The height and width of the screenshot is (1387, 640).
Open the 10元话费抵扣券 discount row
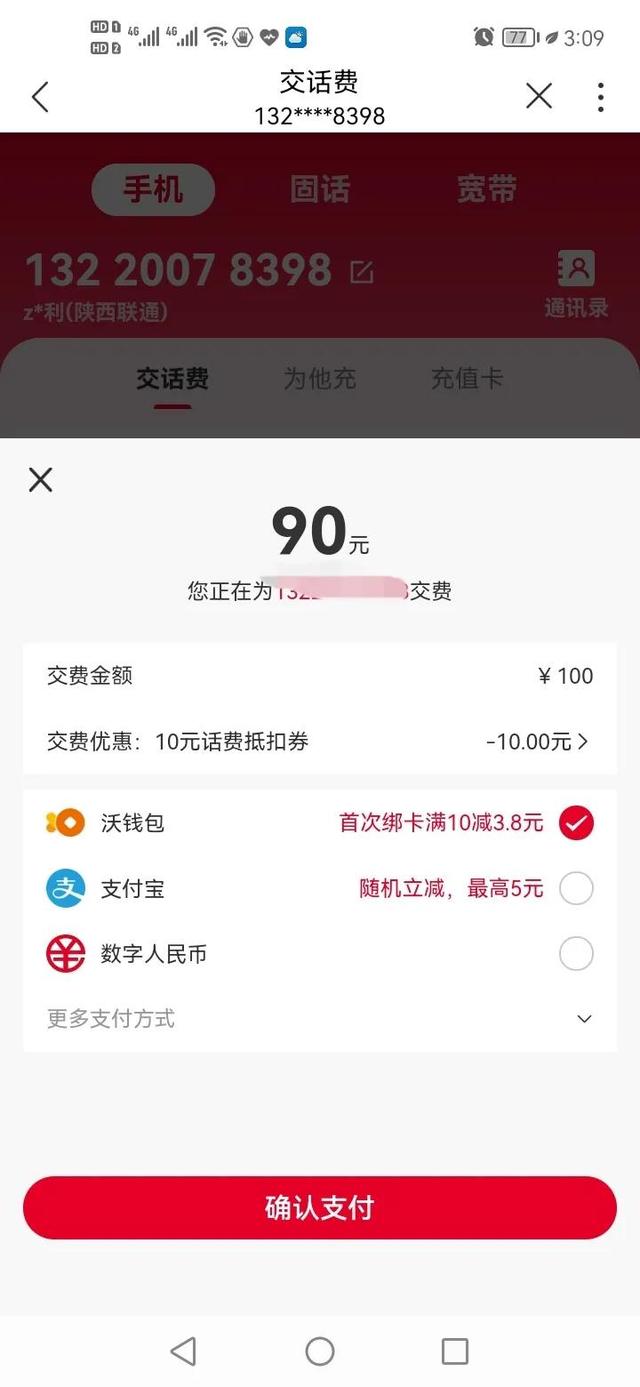pos(320,741)
